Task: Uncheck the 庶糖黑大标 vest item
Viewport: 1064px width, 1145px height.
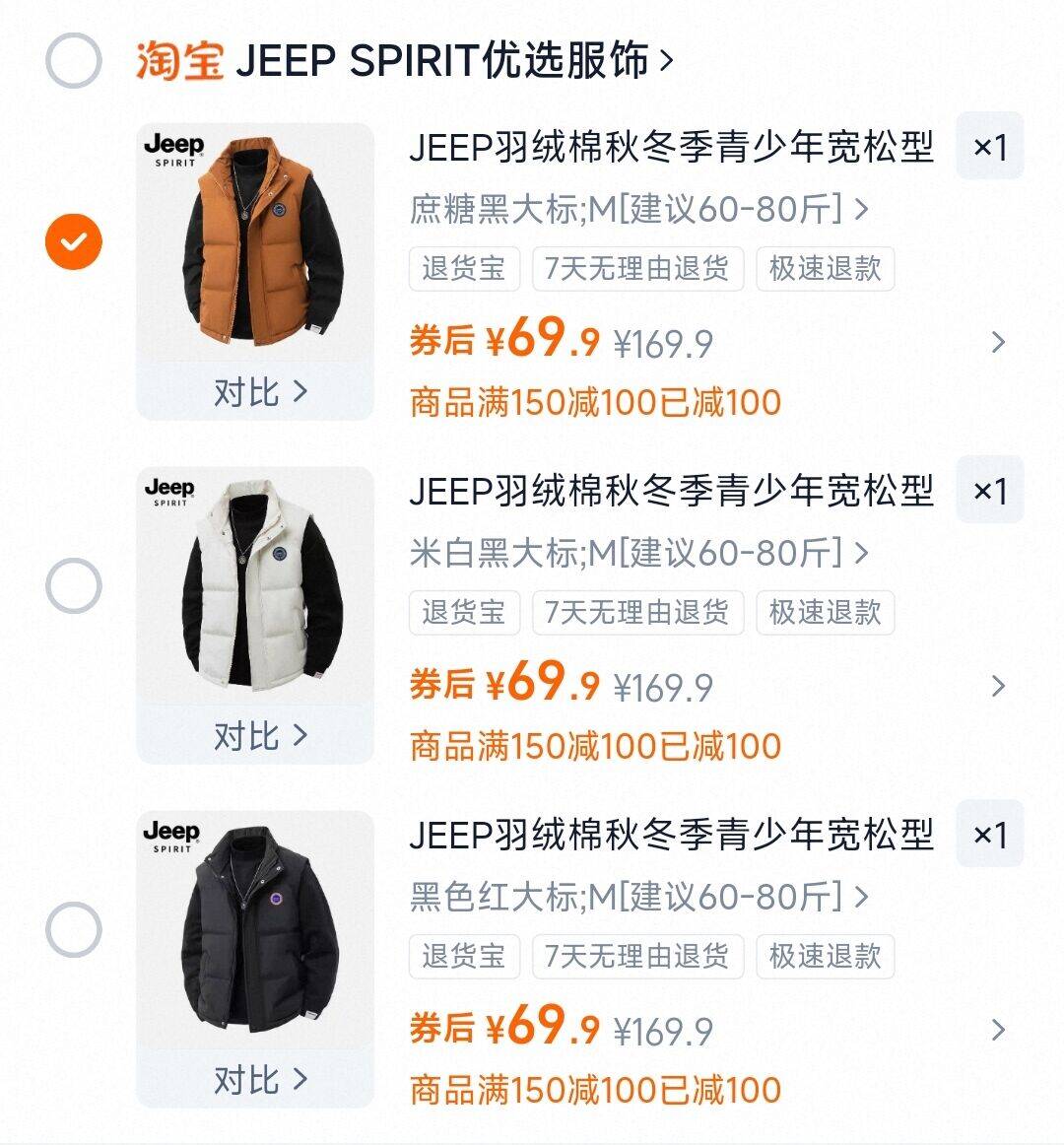Action: 74,241
